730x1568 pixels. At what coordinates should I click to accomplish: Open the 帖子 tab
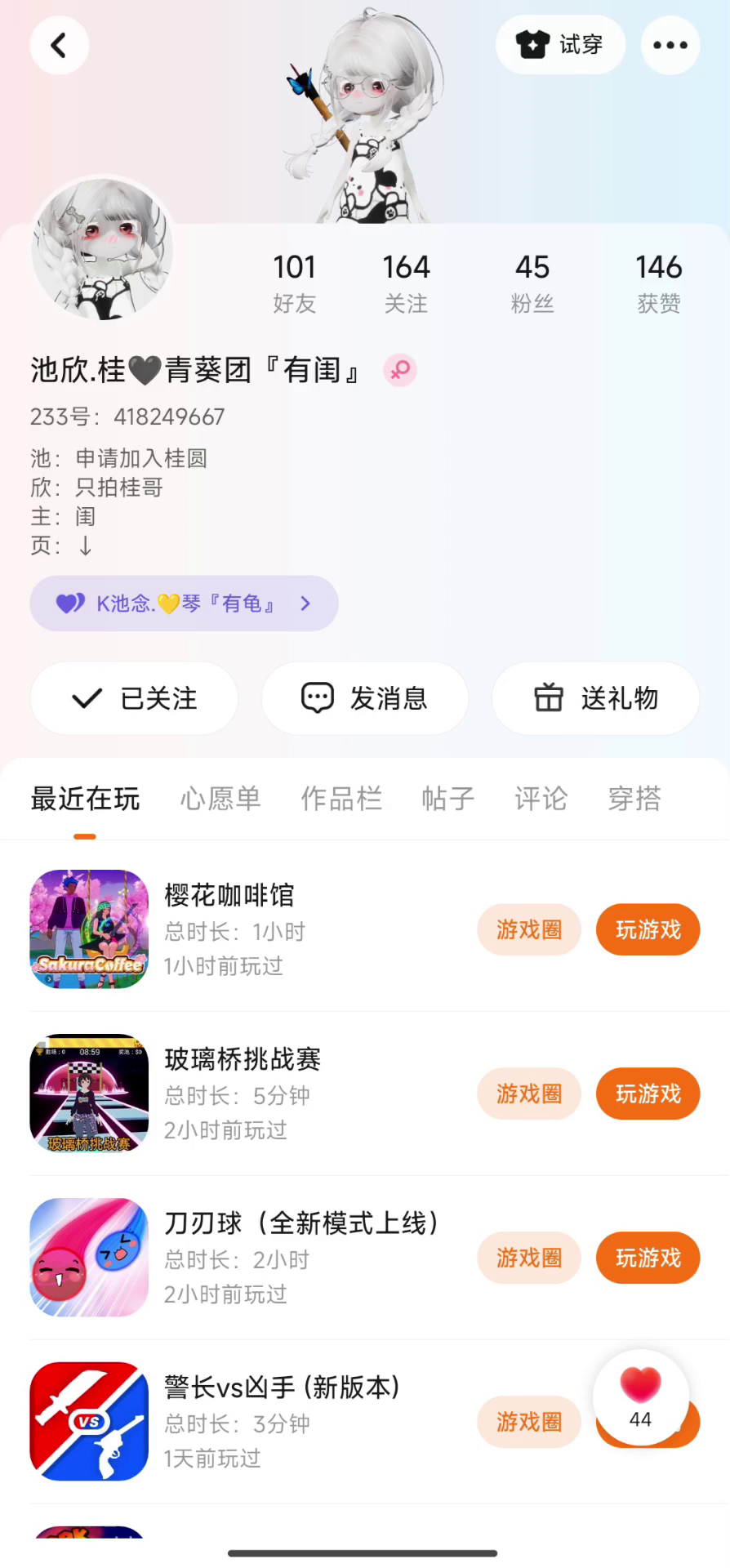(447, 798)
